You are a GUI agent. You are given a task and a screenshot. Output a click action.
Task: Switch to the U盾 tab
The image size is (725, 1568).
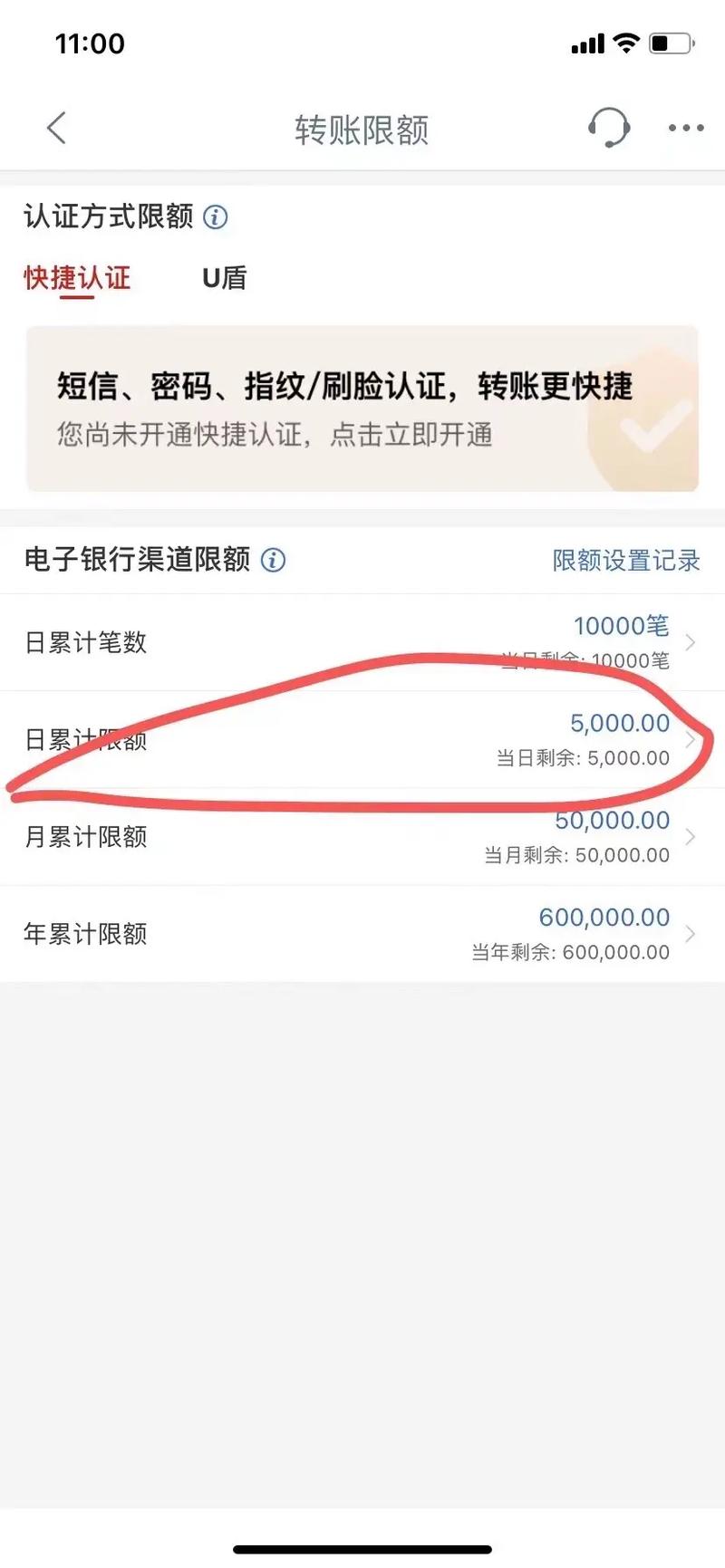[x=224, y=278]
